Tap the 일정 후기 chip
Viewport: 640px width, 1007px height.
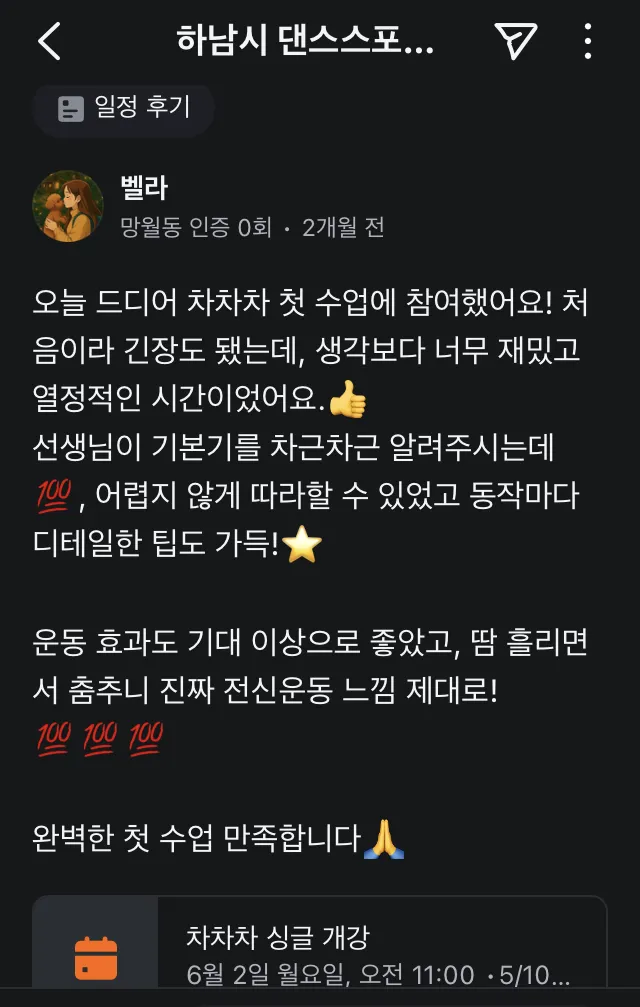point(124,108)
